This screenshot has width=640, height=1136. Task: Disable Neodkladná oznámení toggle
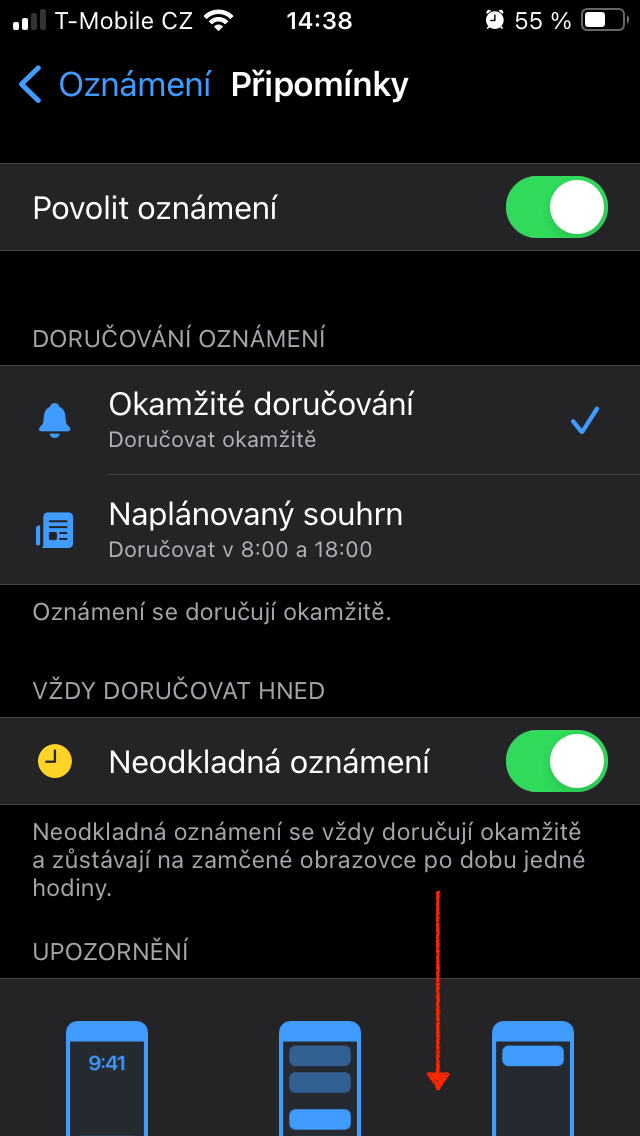click(x=556, y=762)
